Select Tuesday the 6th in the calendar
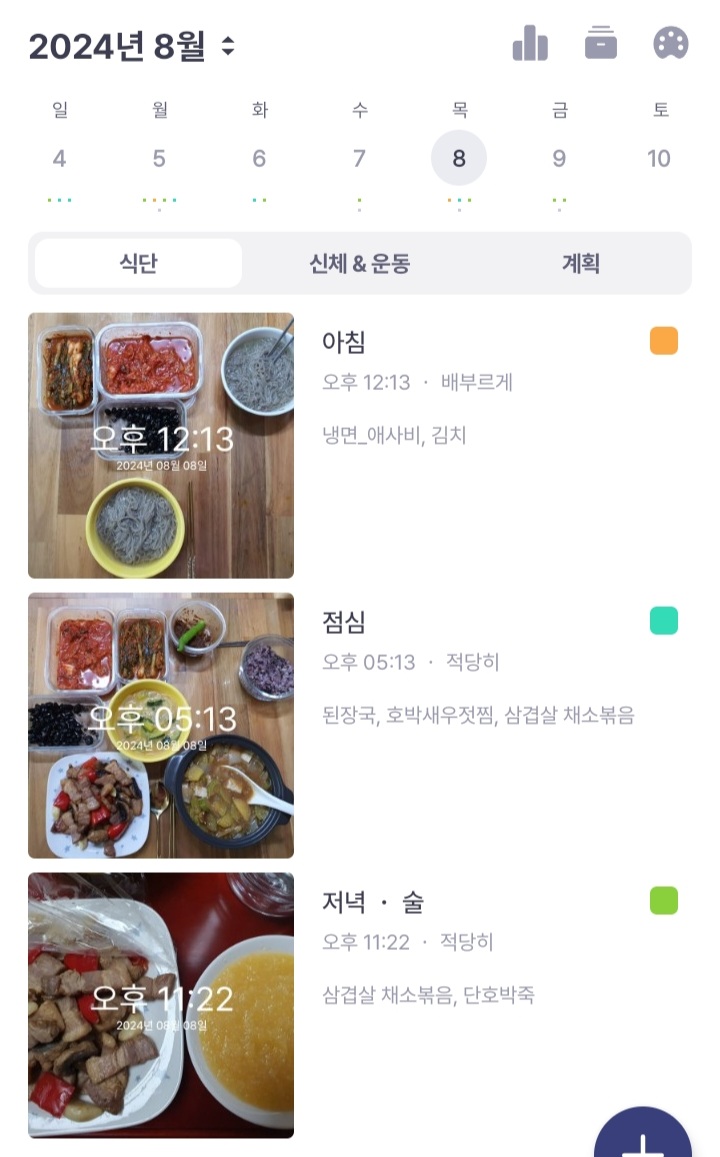This screenshot has height=1157, width=720. (x=259, y=158)
